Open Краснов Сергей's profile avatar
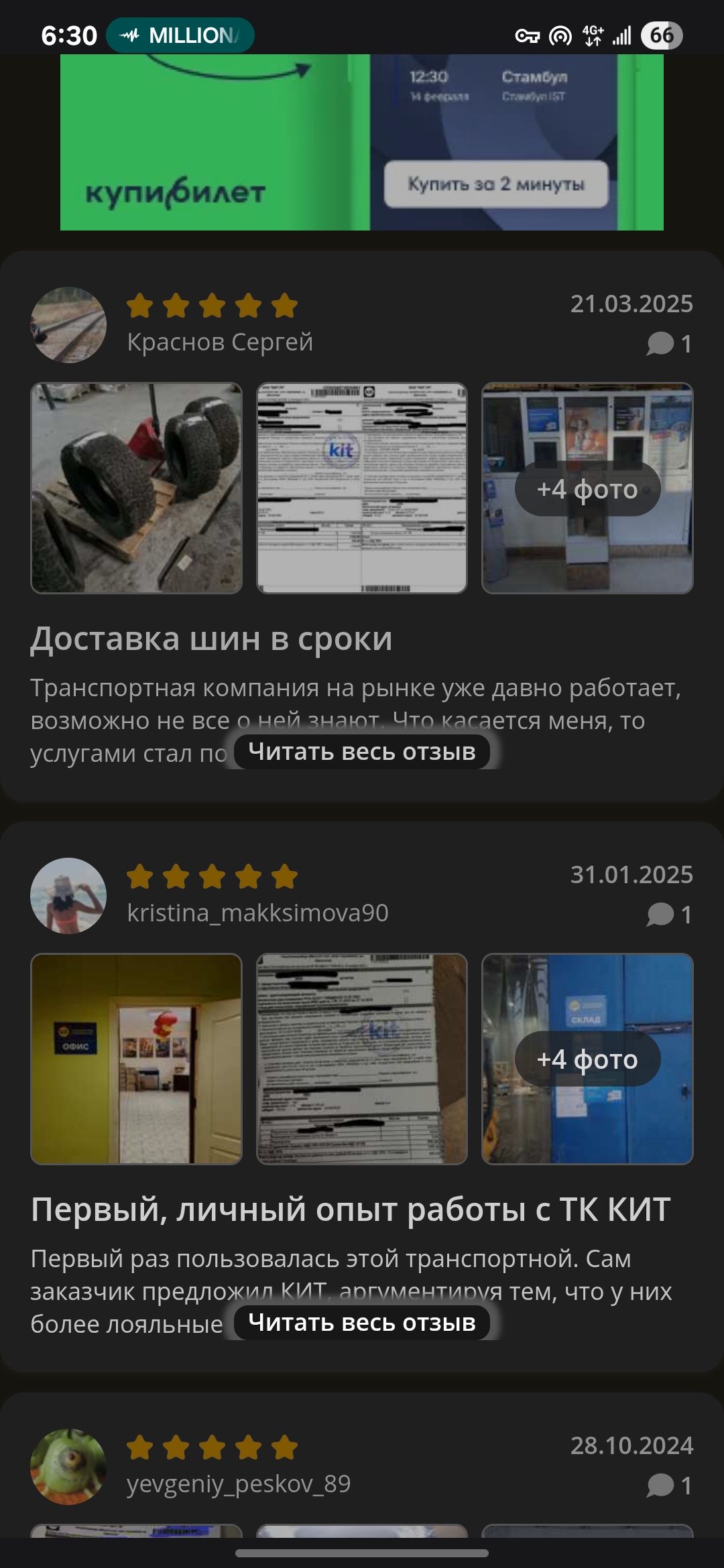Viewport: 724px width, 1568px height. click(68, 325)
